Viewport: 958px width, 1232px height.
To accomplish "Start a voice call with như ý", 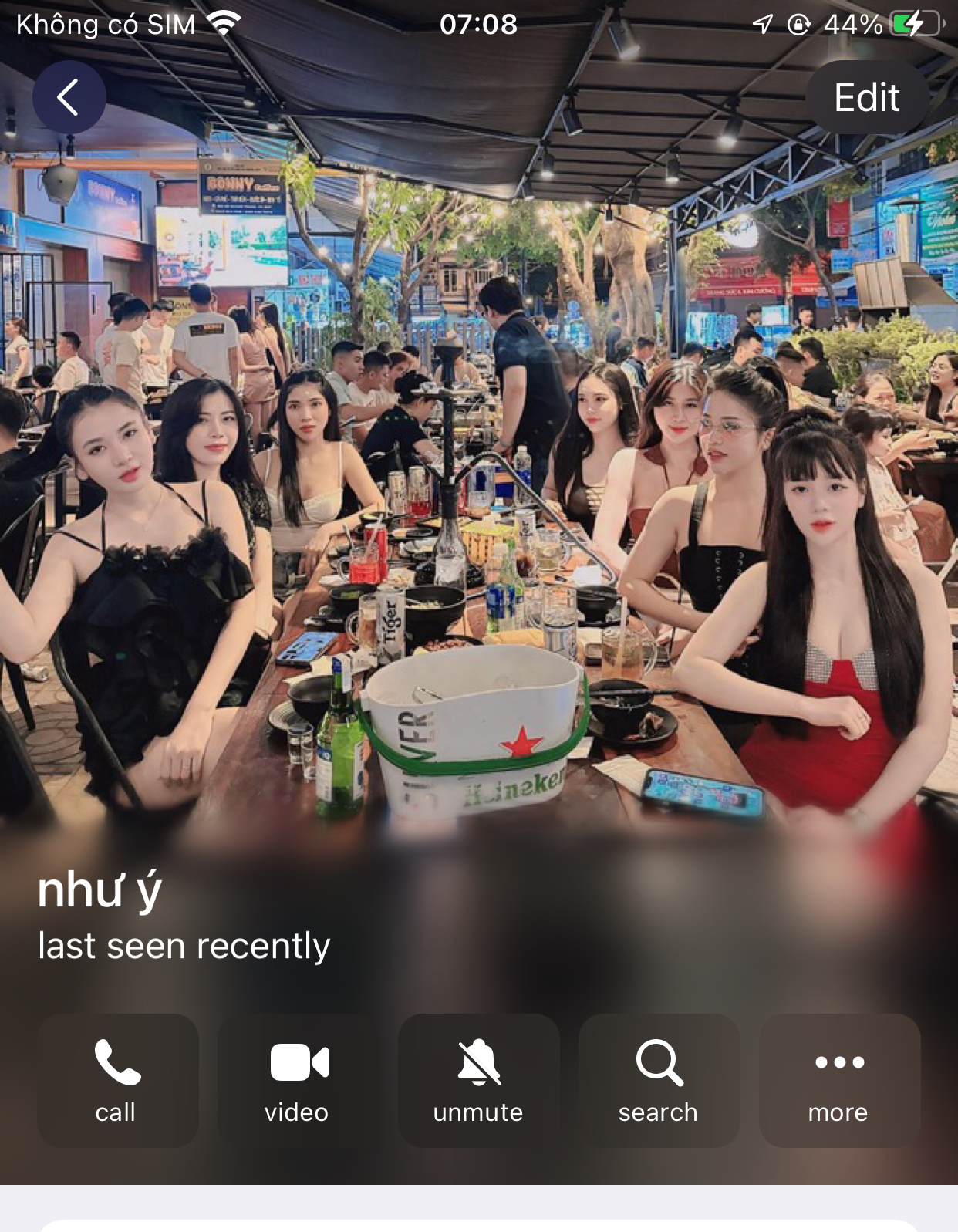I will [x=117, y=1079].
